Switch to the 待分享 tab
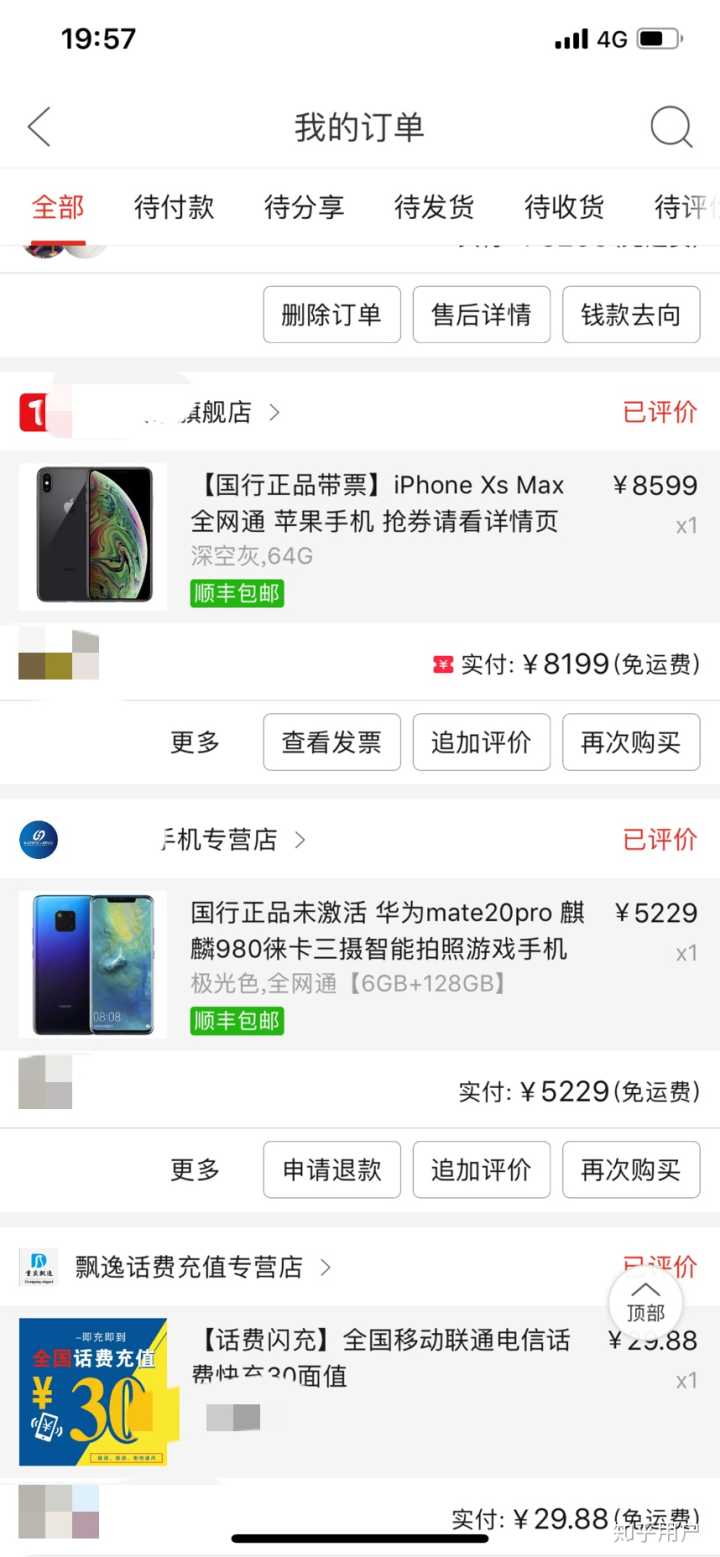720x1557 pixels. click(x=304, y=207)
